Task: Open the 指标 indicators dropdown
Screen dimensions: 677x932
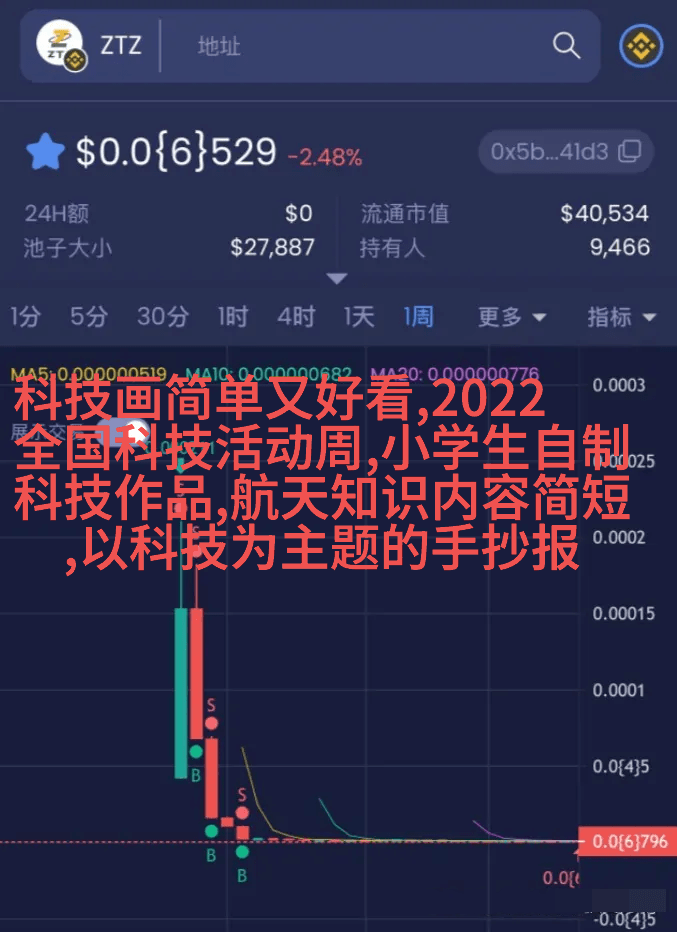Action: pos(621,317)
